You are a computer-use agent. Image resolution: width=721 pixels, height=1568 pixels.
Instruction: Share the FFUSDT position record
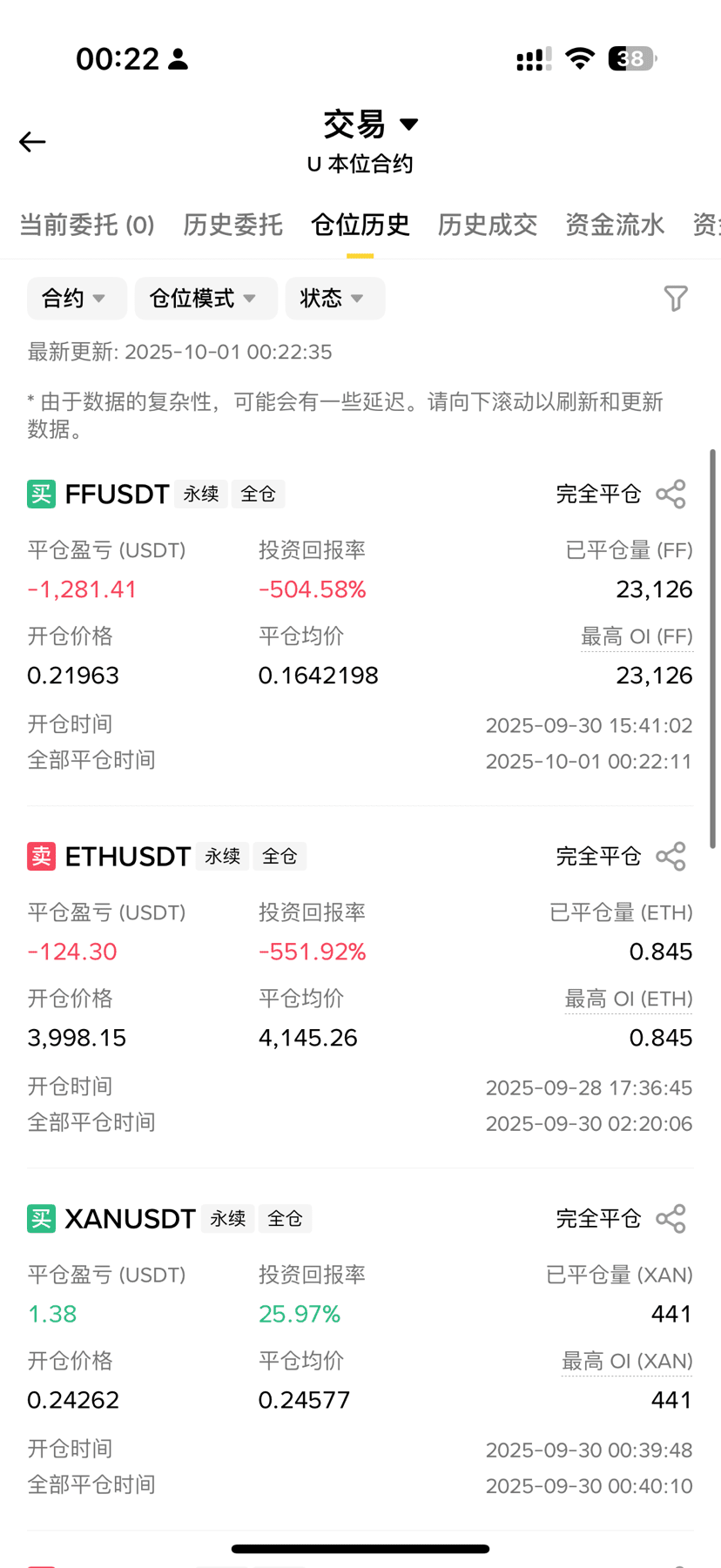(x=670, y=494)
